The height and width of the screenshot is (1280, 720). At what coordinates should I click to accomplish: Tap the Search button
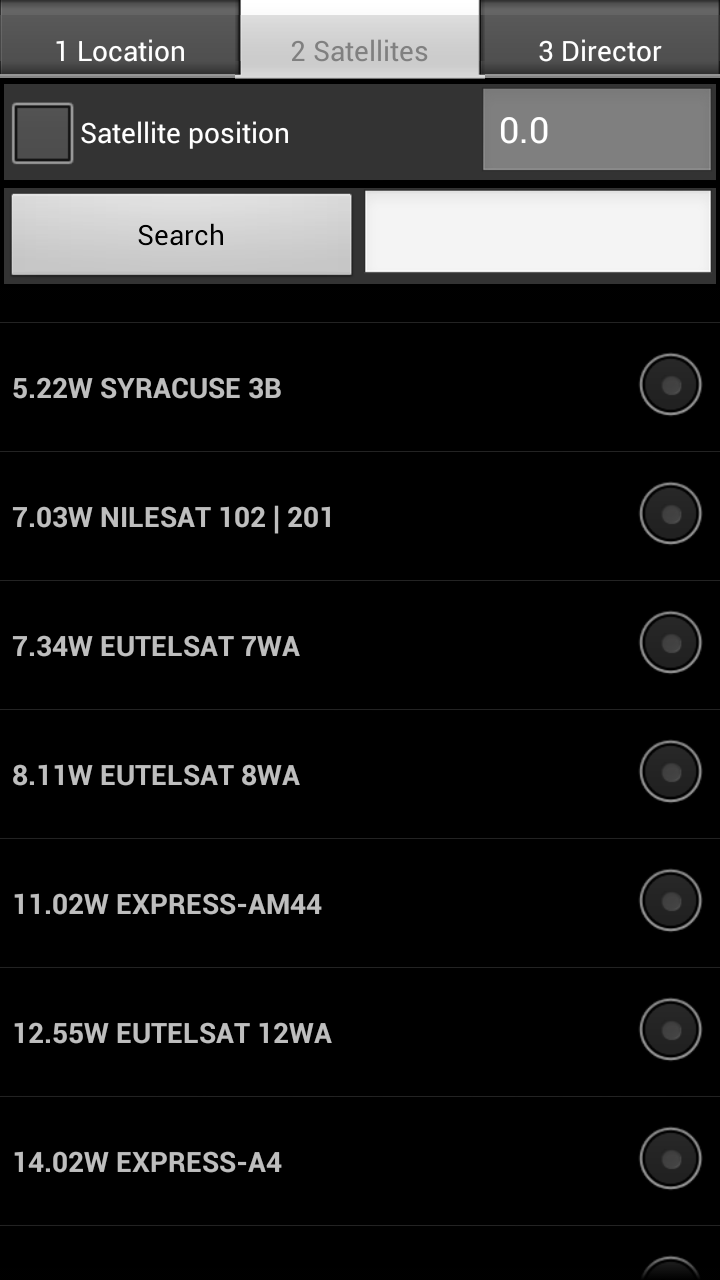(181, 234)
